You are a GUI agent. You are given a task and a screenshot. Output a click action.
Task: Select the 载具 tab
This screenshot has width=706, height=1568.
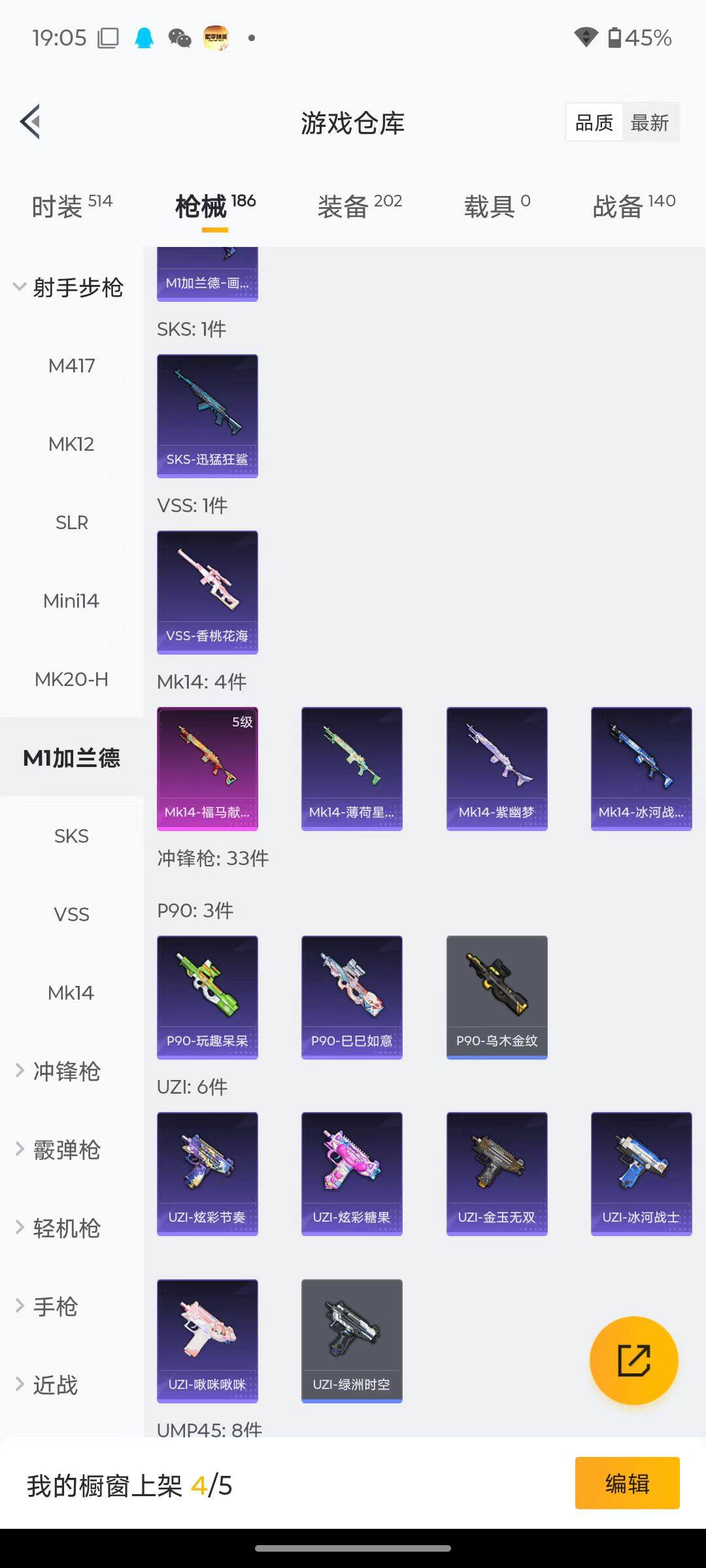[496, 206]
